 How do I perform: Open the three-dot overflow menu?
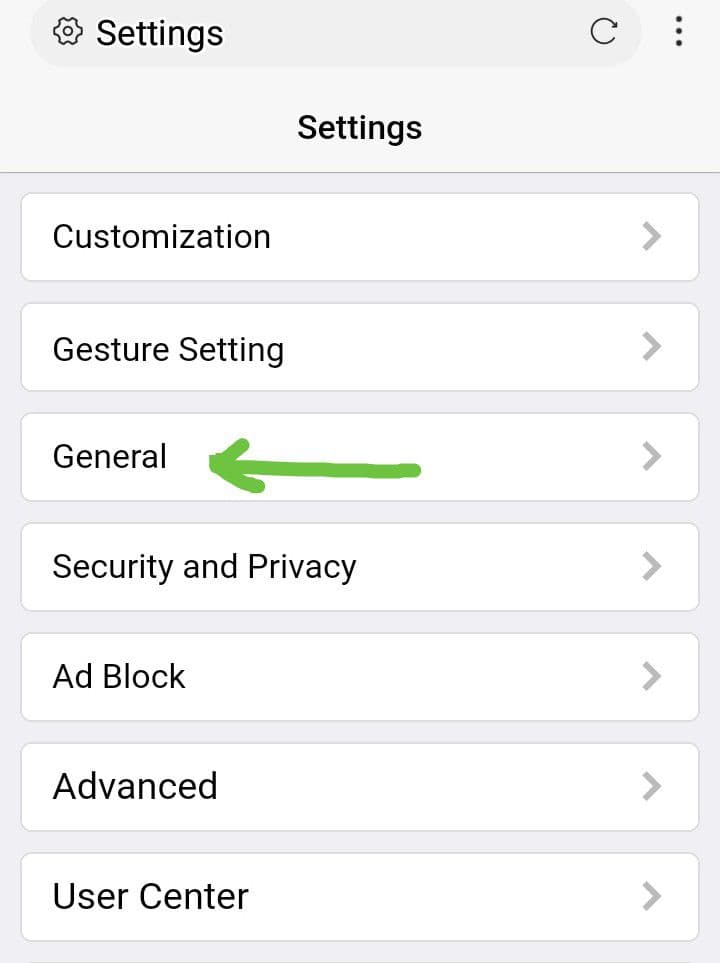click(x=679, y=32)
